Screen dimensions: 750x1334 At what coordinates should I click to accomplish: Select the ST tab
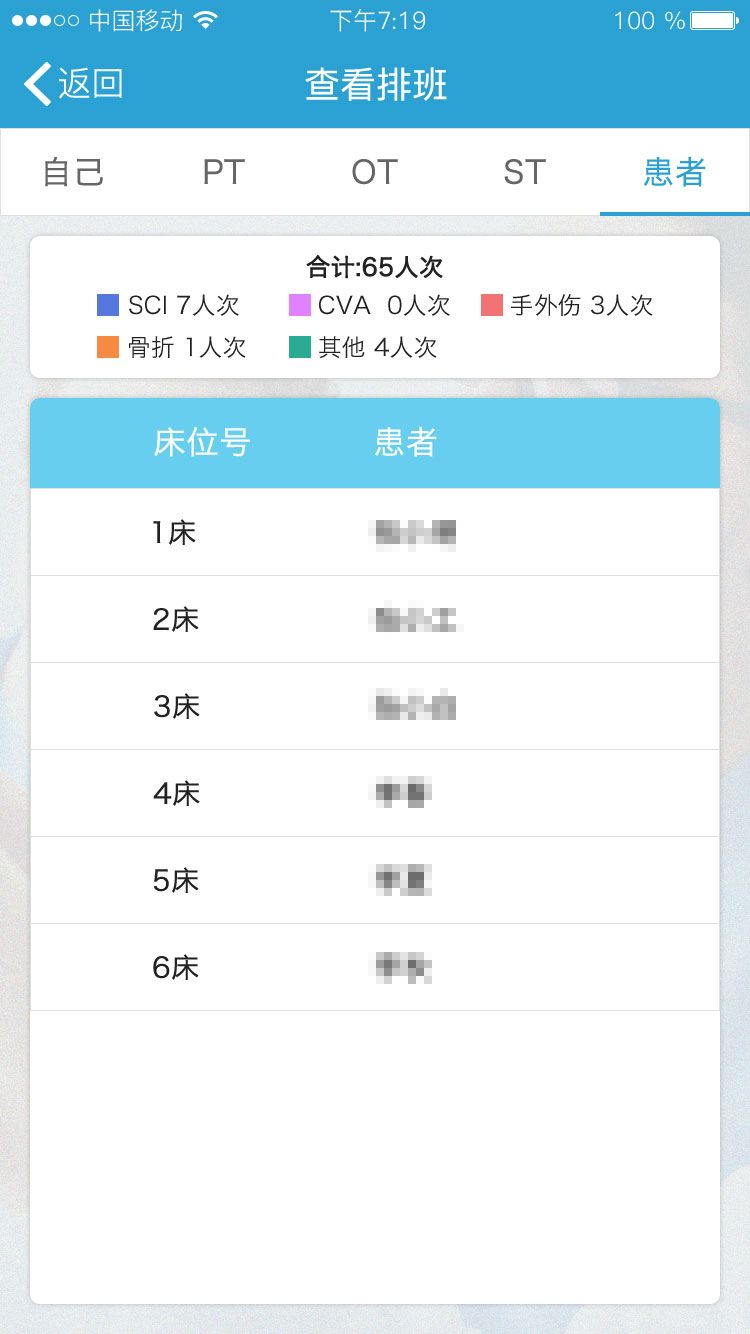click(x=525, y=172)
